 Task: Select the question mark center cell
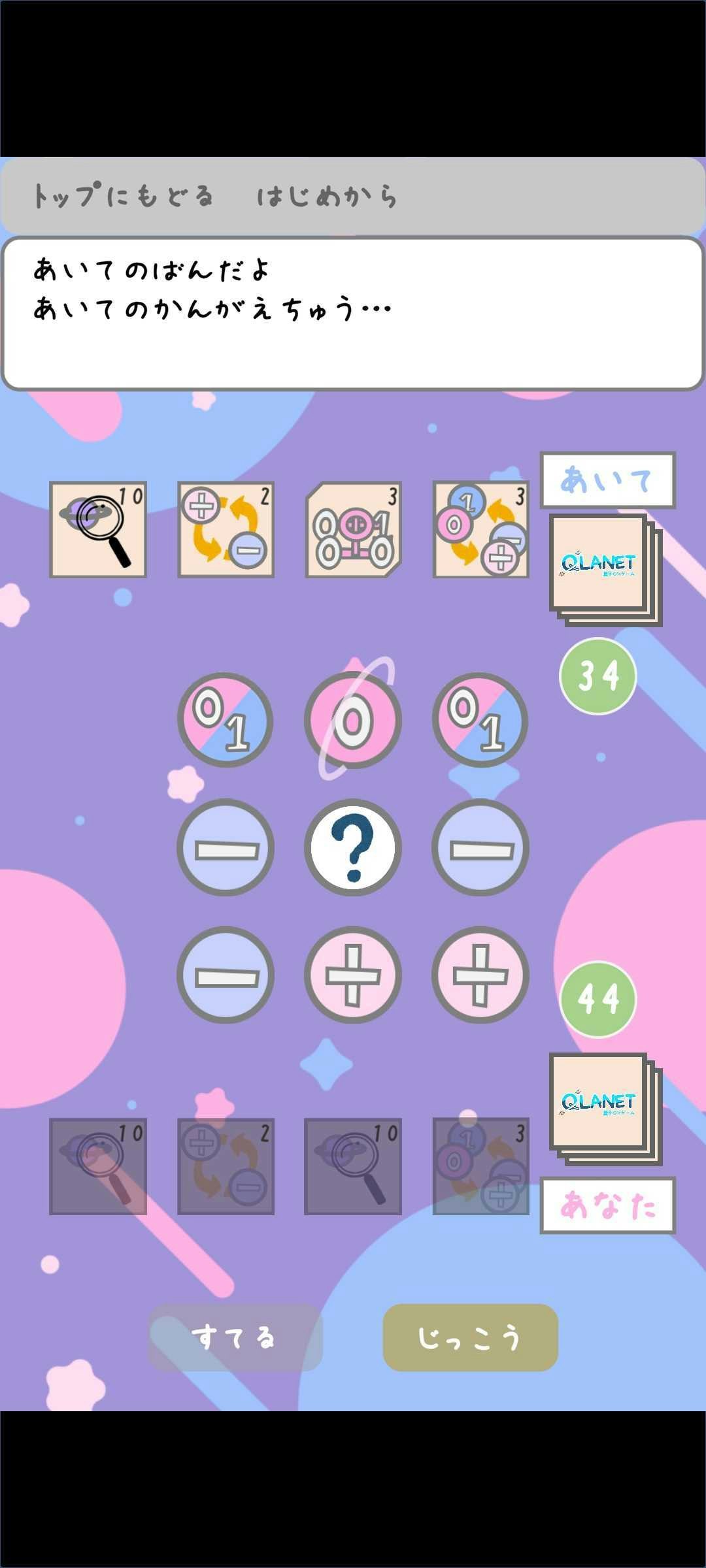(x=353, y=847)
